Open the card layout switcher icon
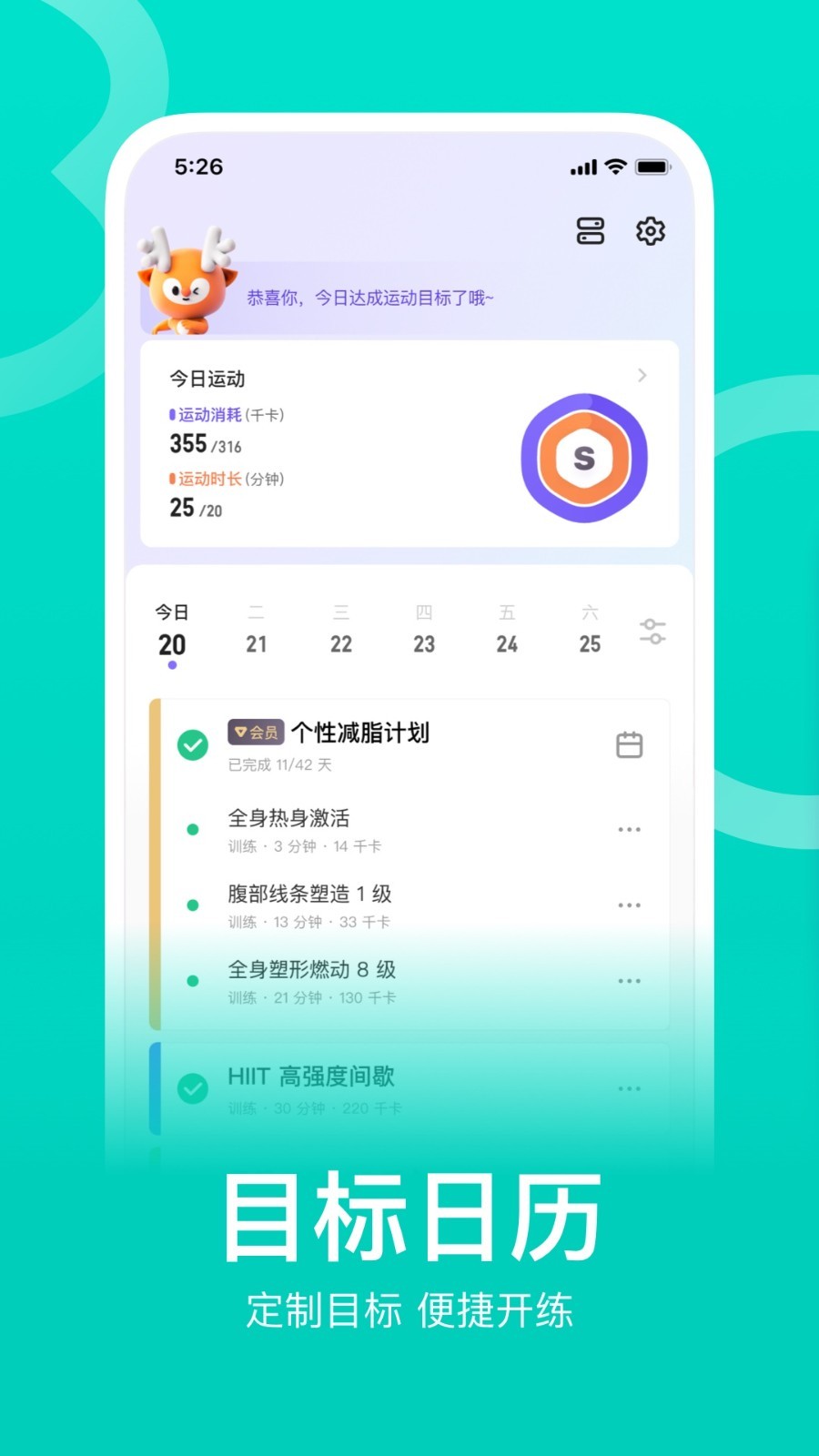This screenshot has height=1456, width=819. [x=591, y=232]
